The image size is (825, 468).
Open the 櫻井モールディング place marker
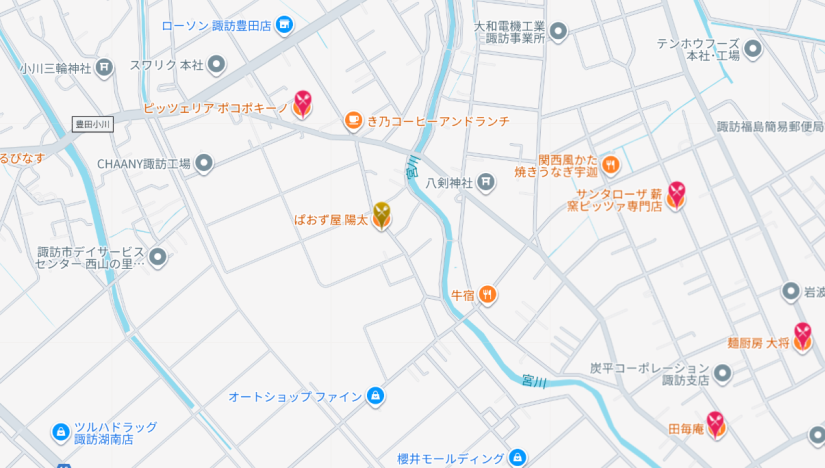click(x=517, y=458)
